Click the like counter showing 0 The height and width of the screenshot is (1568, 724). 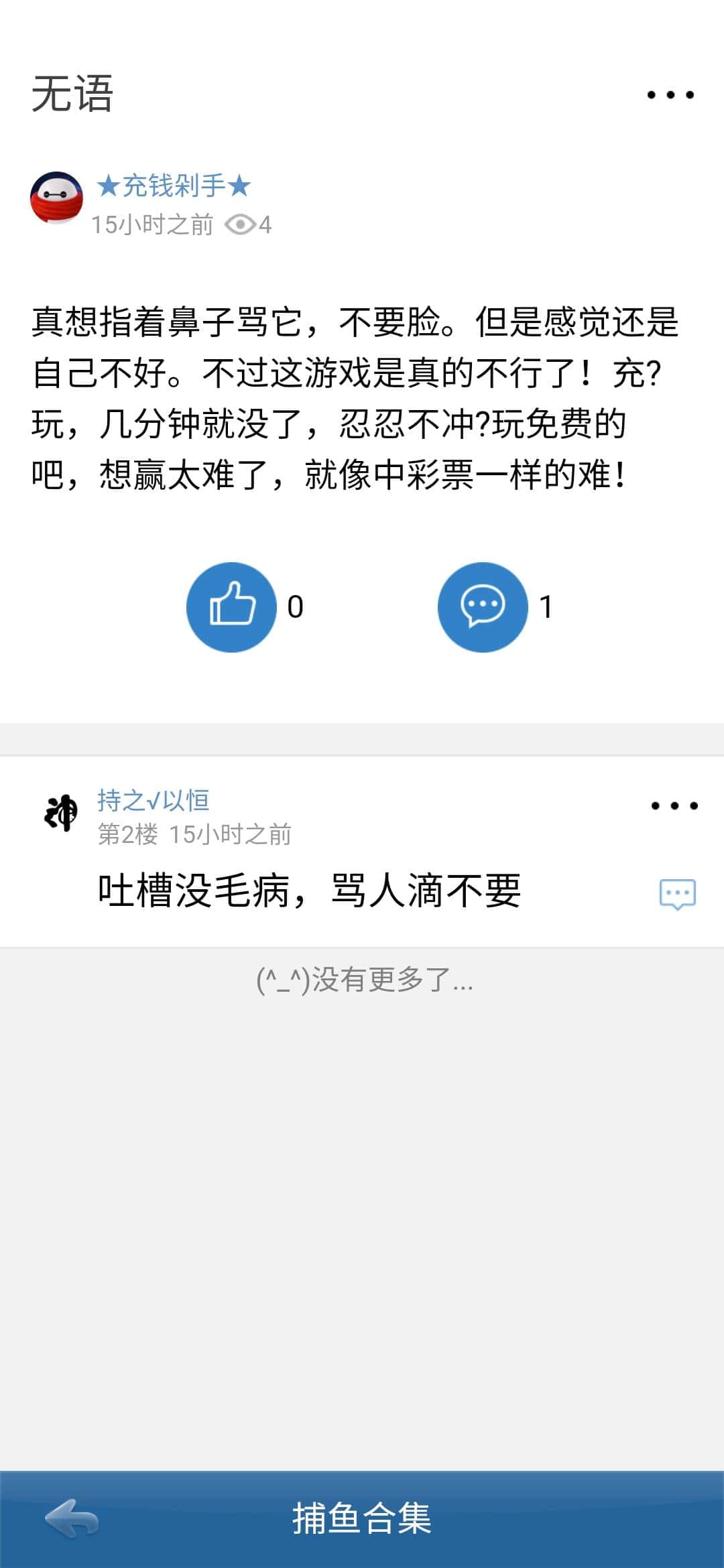pyautogui.click(x=295, y=608)
